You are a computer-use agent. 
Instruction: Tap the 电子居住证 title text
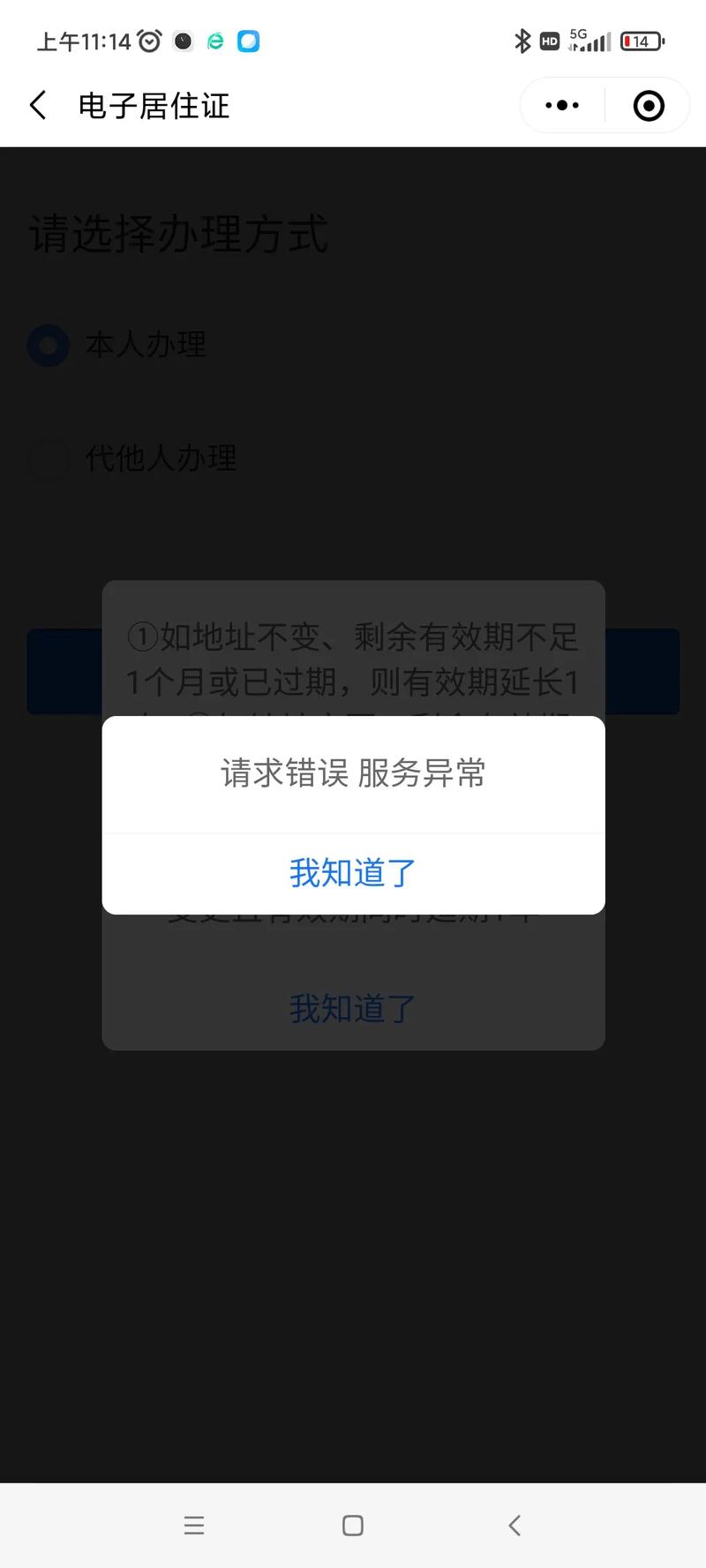point(152,105)
